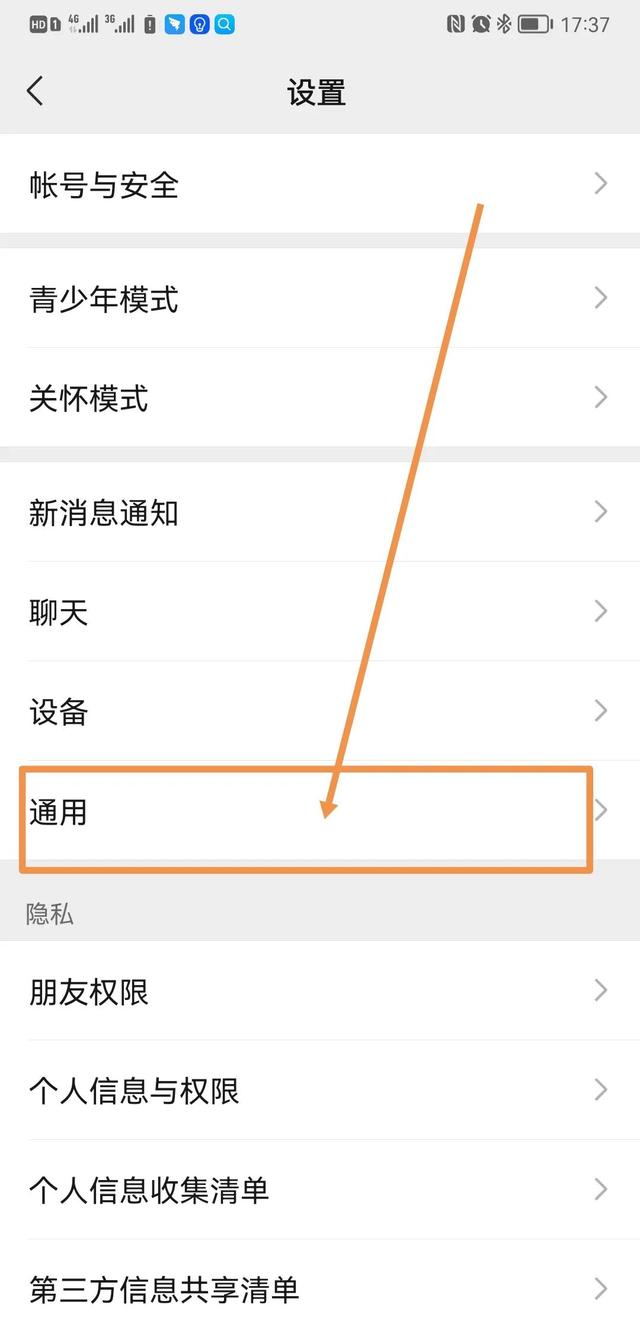
Task: Open 通用 settings
Action: (320, 811)
